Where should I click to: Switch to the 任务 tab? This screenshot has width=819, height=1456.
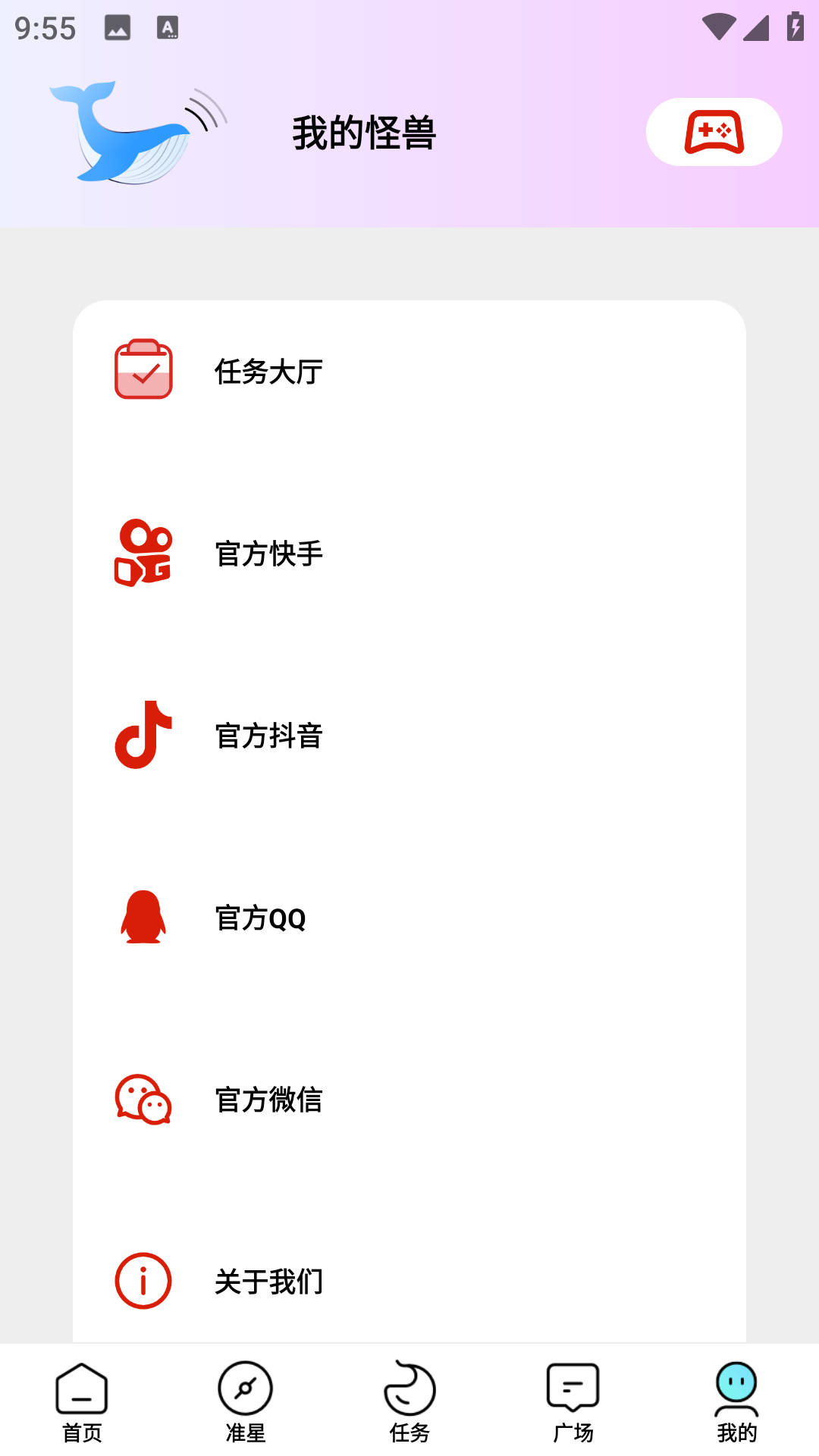pyautogui.click(x=409, y=1401)
